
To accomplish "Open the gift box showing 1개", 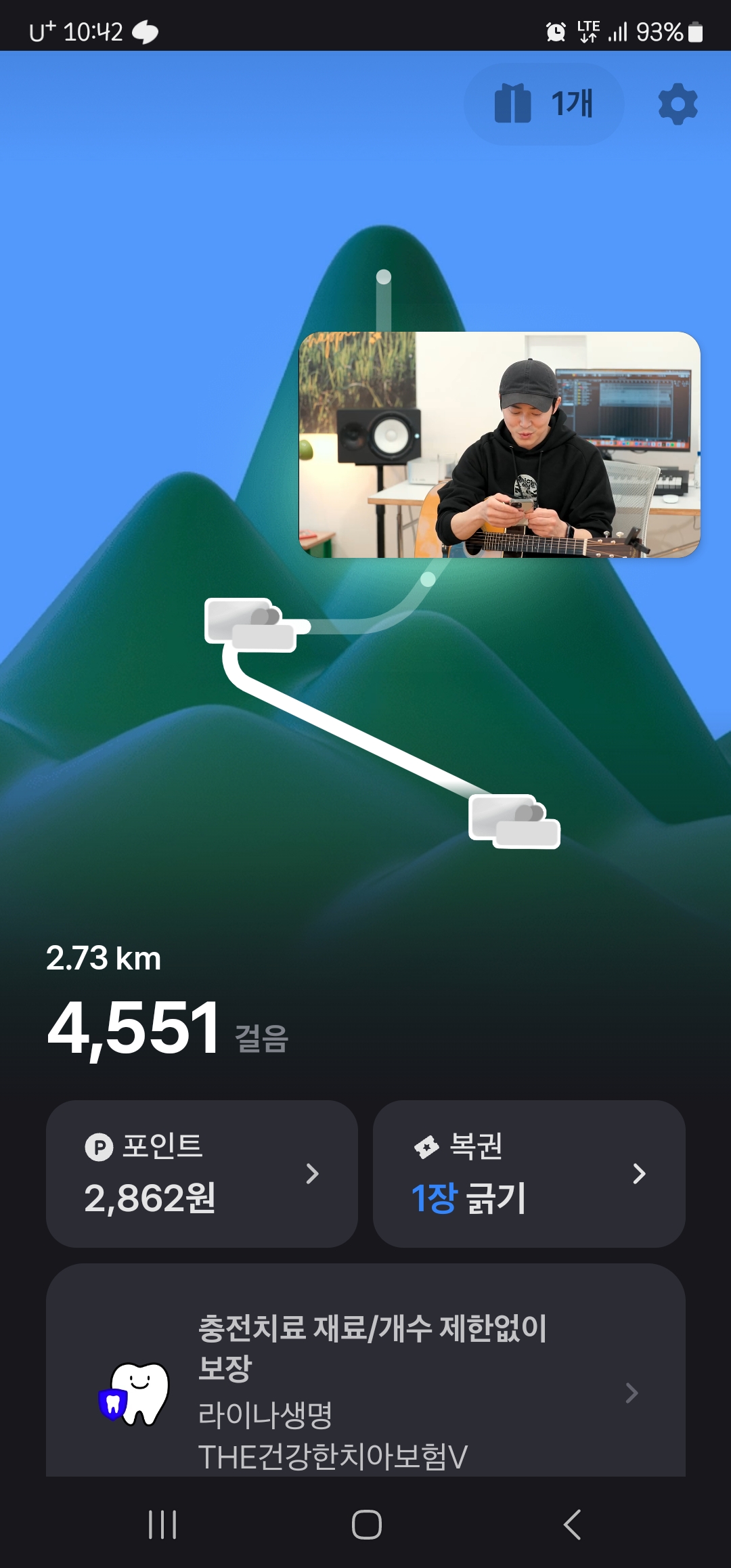I will [544, 104].
